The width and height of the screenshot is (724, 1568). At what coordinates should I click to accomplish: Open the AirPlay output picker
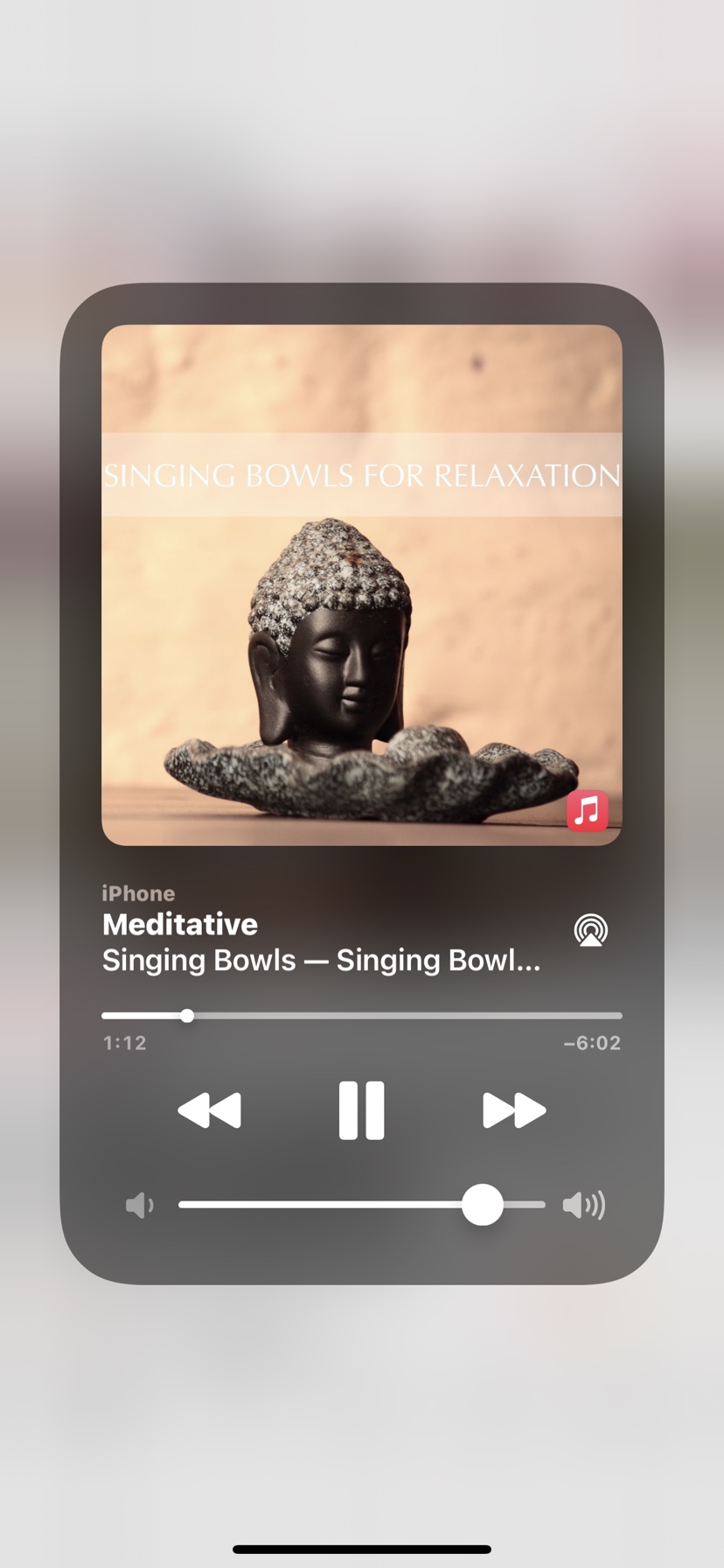[590, 930]
